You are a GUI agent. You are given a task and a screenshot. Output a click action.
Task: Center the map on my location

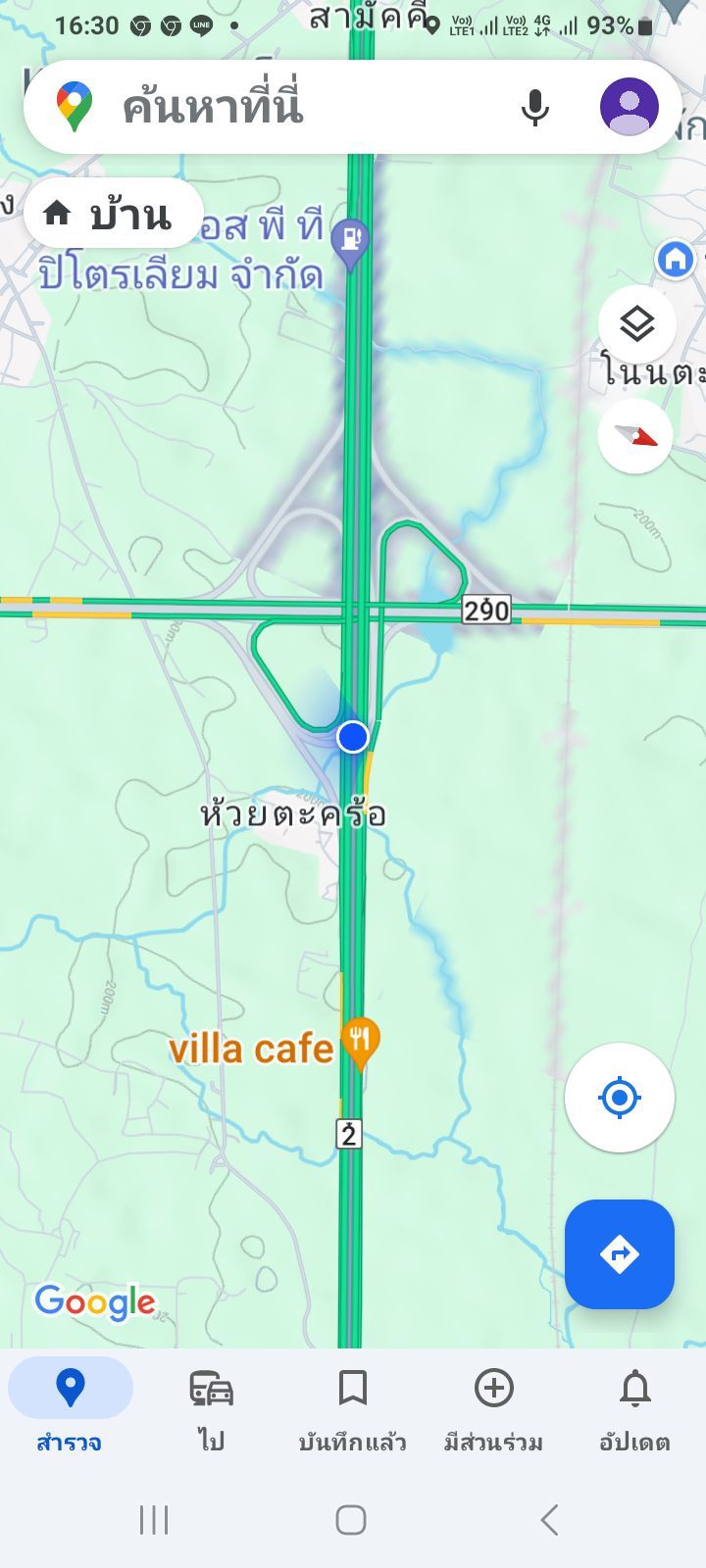pos(619,1098)
